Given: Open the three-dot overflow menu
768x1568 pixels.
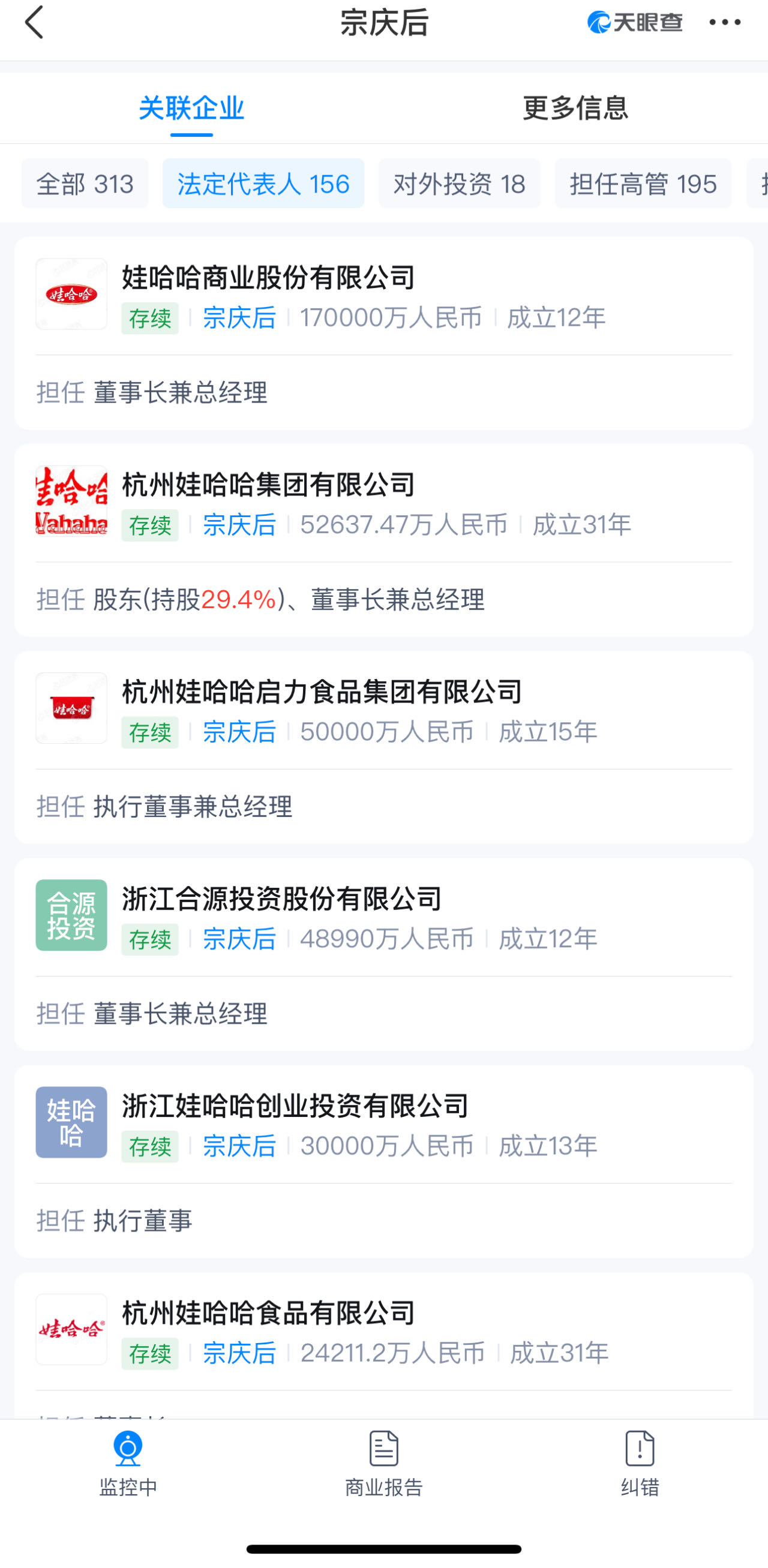Looking at the screenshot, I should click(724, 23).
